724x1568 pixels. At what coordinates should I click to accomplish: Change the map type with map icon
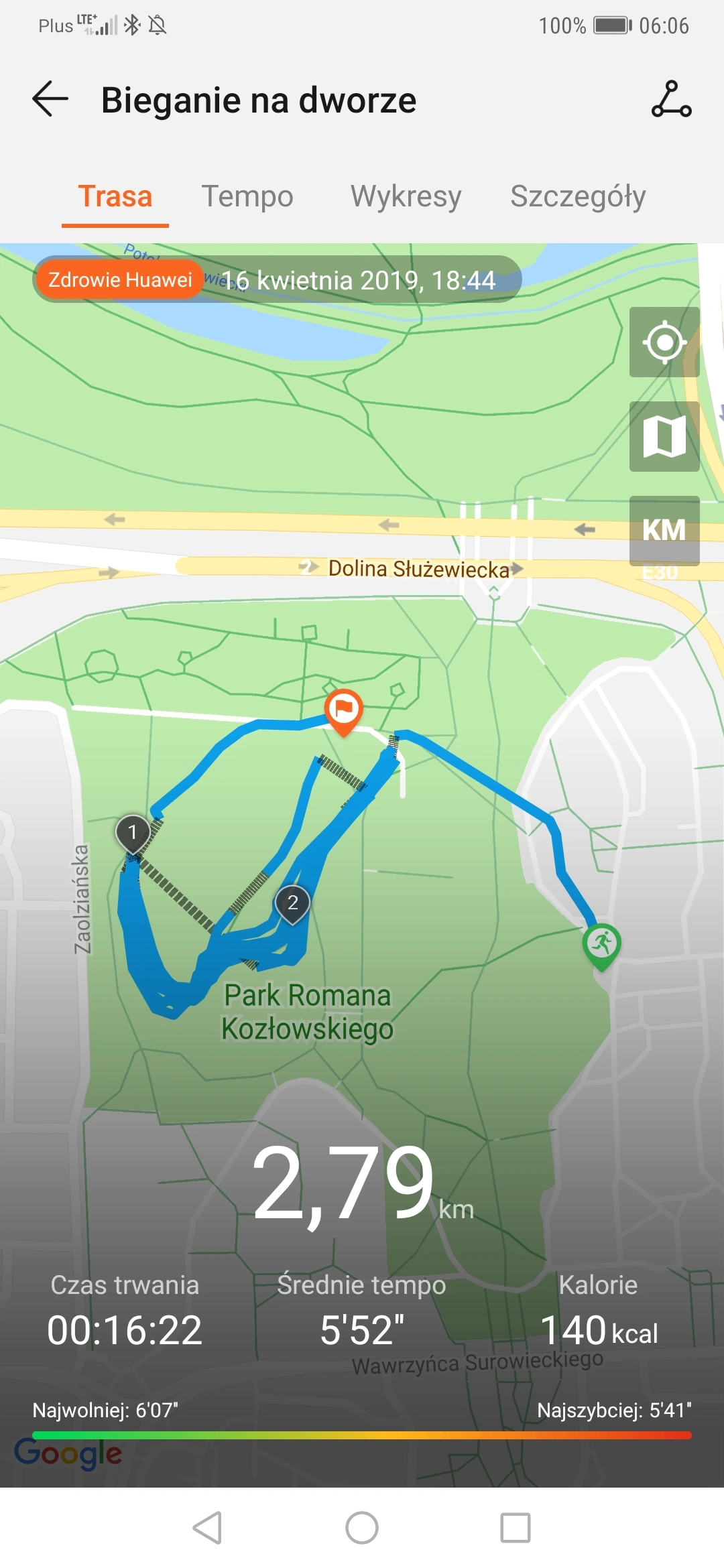664,437
